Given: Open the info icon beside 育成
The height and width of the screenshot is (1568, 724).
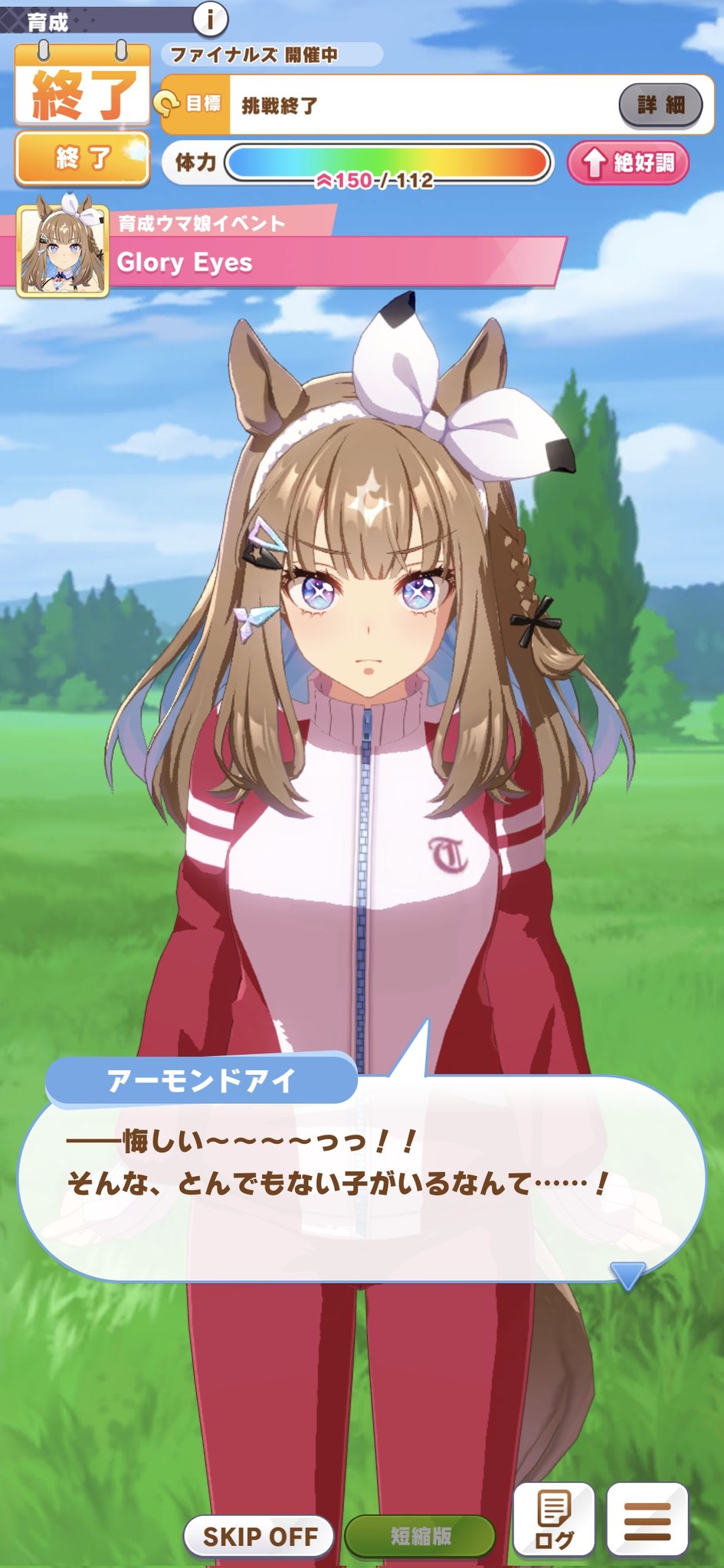Looking at the screenshot, I should 211,18.
